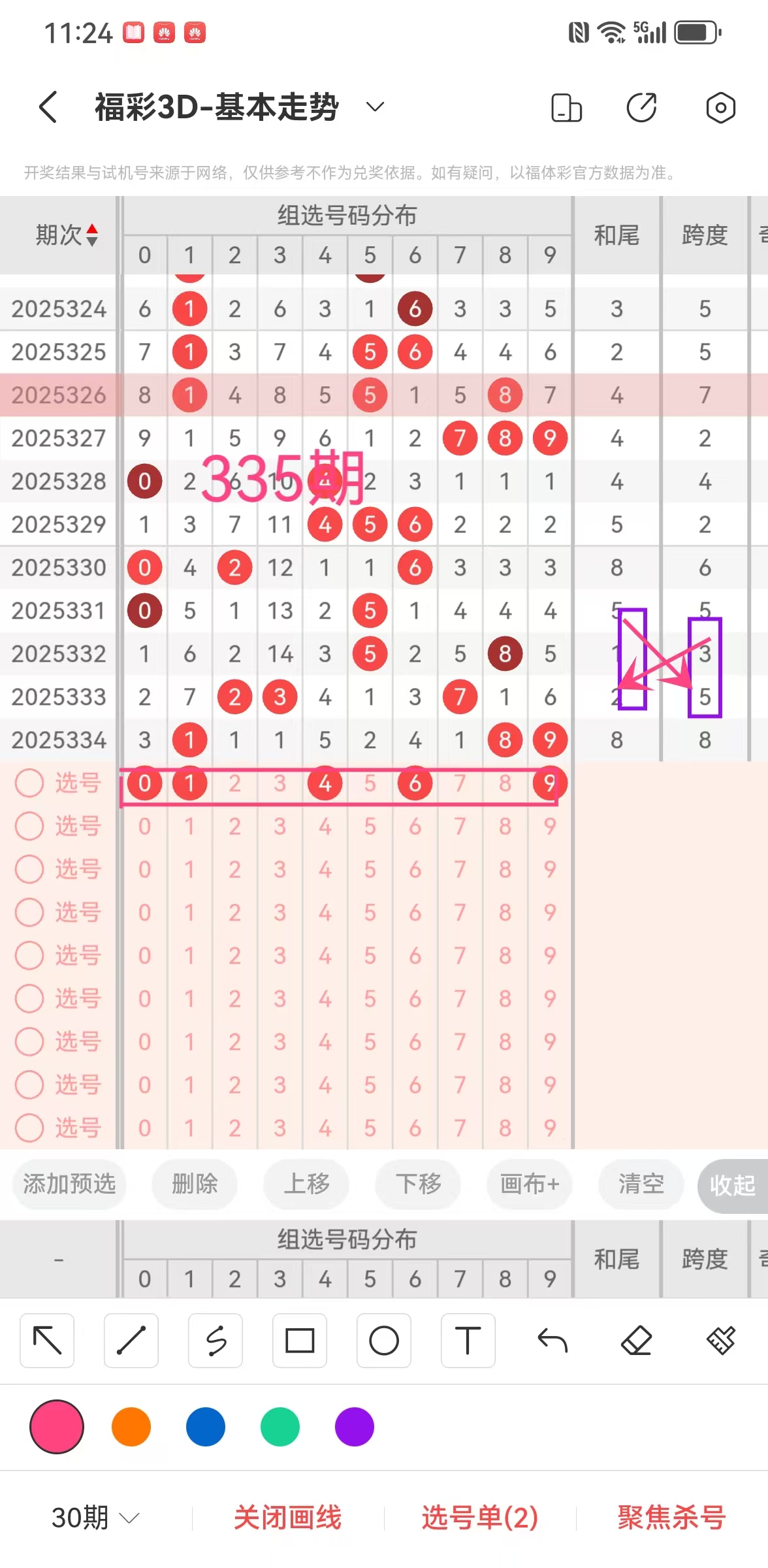
Task: Choose the text annotation tool
Action: (468, 1341)
